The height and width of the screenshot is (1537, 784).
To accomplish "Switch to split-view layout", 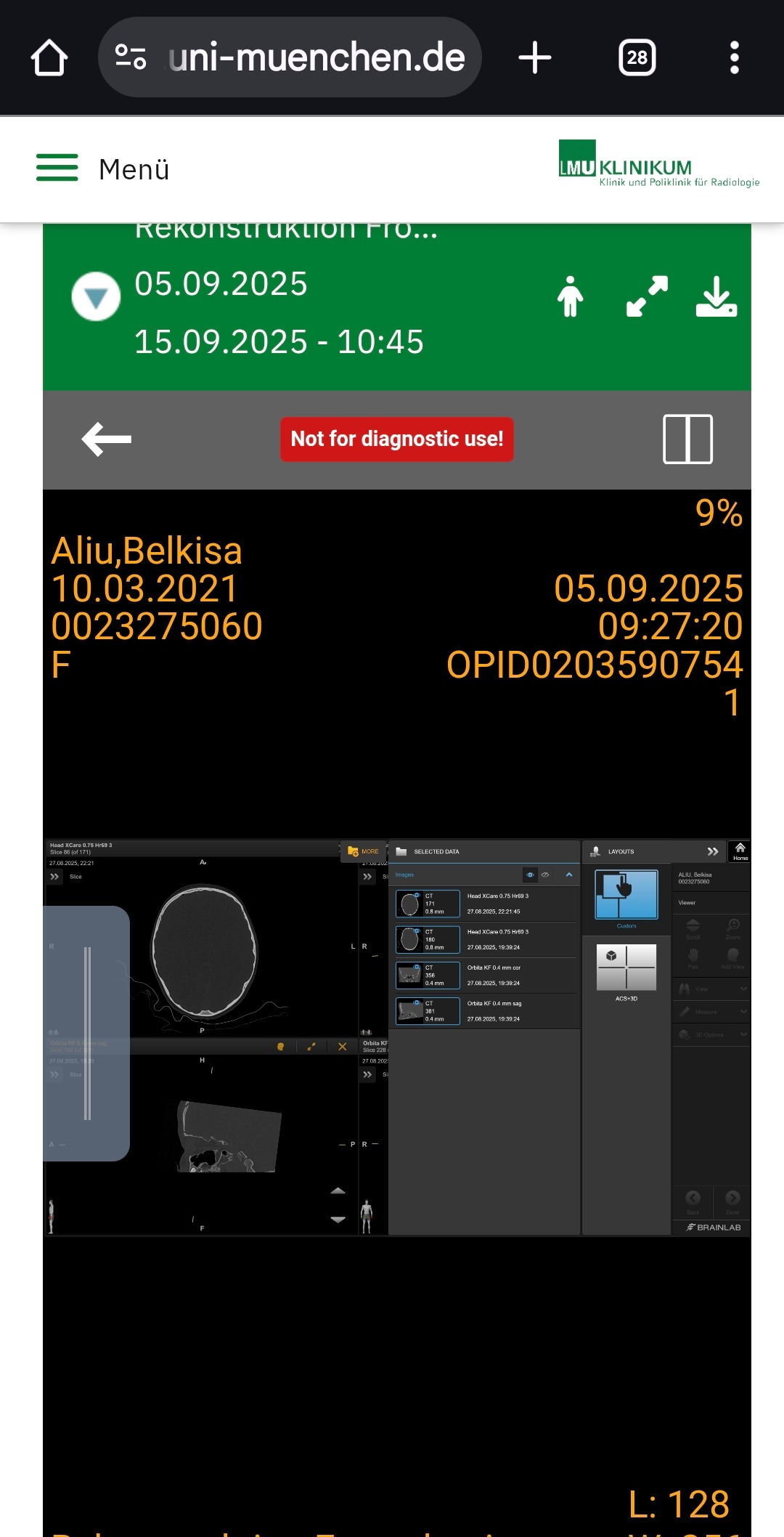I will tap(687, 439).
